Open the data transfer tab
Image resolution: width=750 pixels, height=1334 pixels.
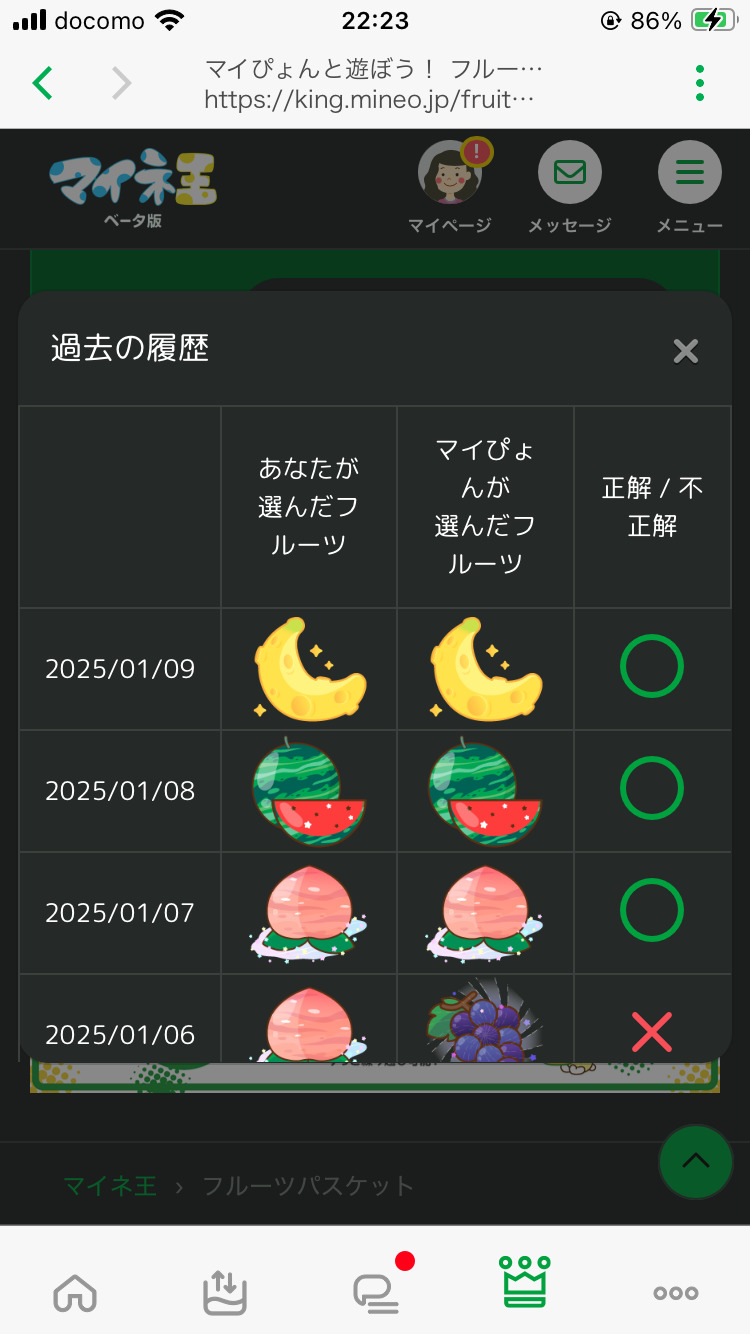[225, 1293]
